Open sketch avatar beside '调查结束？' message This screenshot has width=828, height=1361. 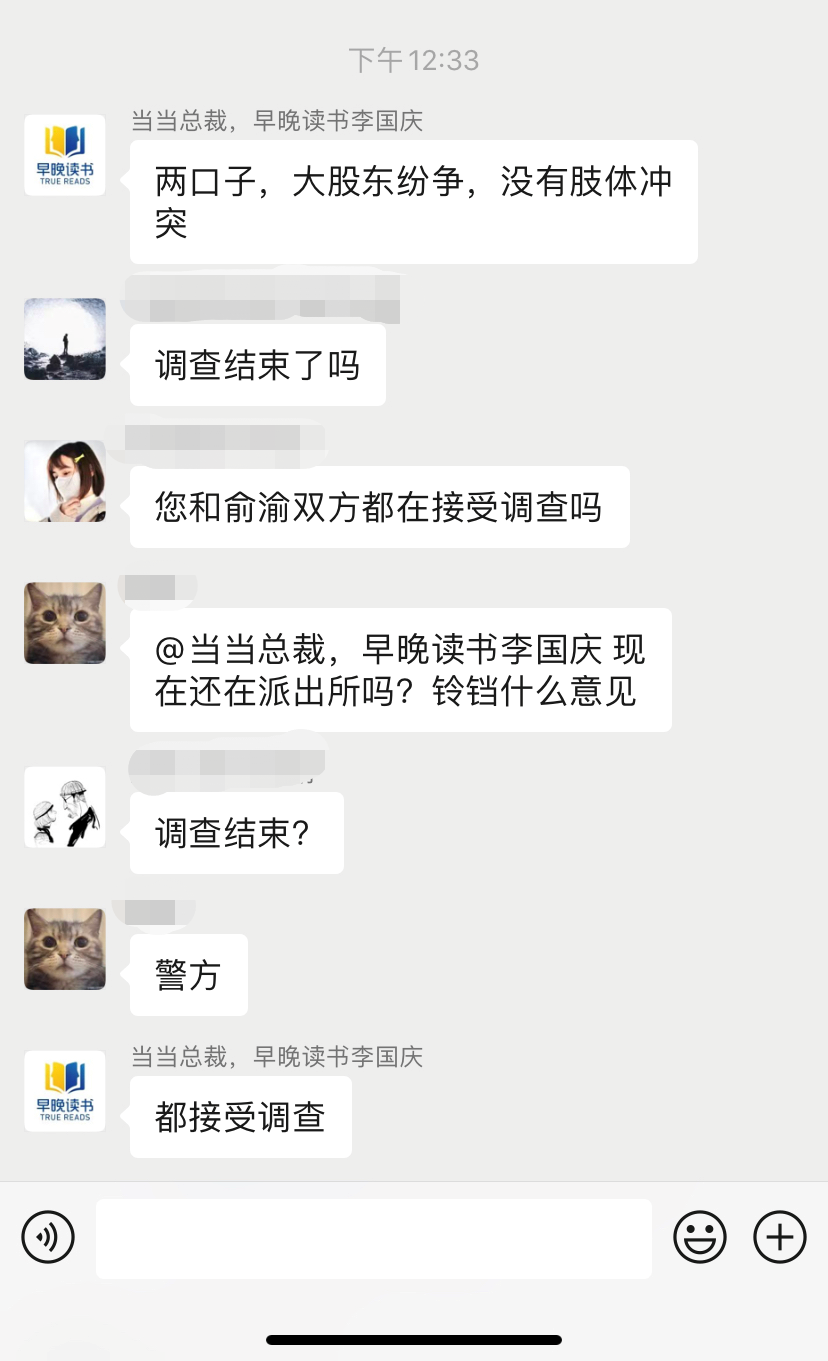(x=65, y=807)
